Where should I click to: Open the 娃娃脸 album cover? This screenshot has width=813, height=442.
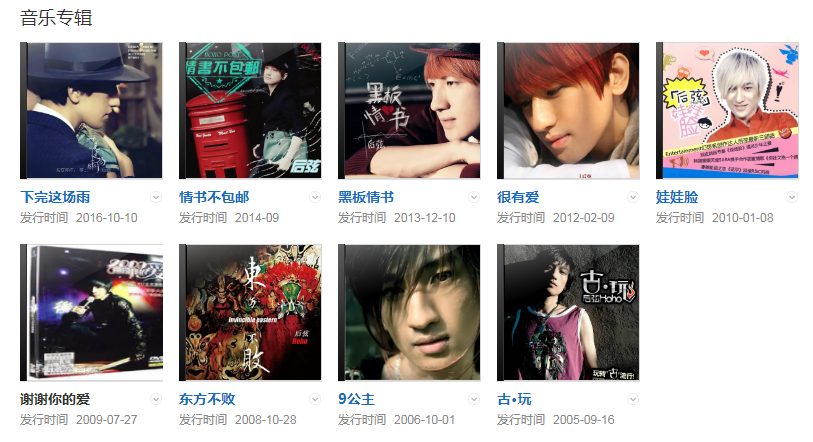pyautogui.click(x=727, y=111)
